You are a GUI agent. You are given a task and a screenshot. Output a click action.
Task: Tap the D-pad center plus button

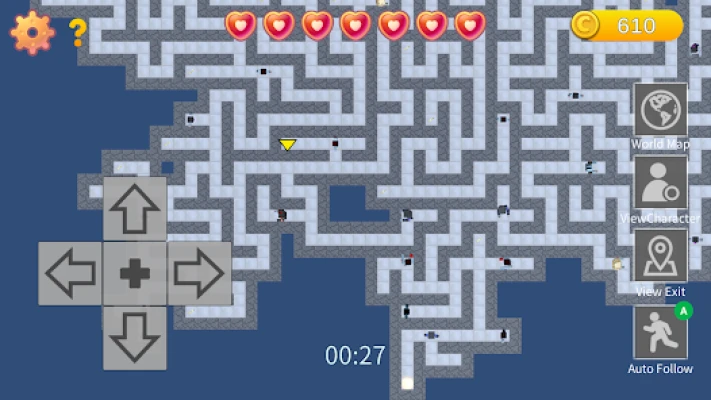pos(135,273)
